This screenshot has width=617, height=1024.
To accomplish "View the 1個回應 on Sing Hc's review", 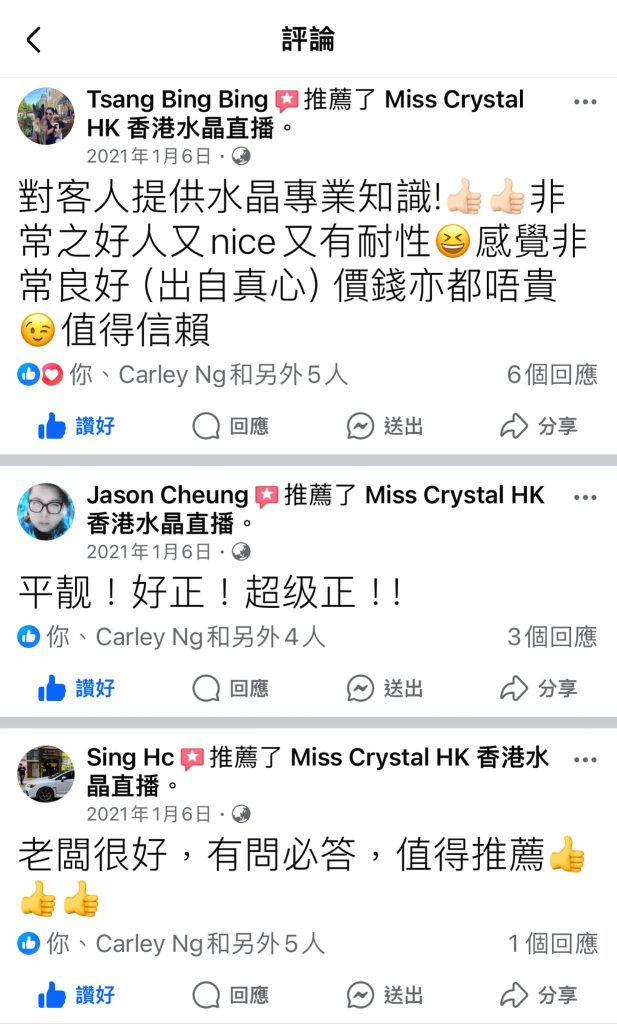I will pyautogui.click(x=553, y=943).
